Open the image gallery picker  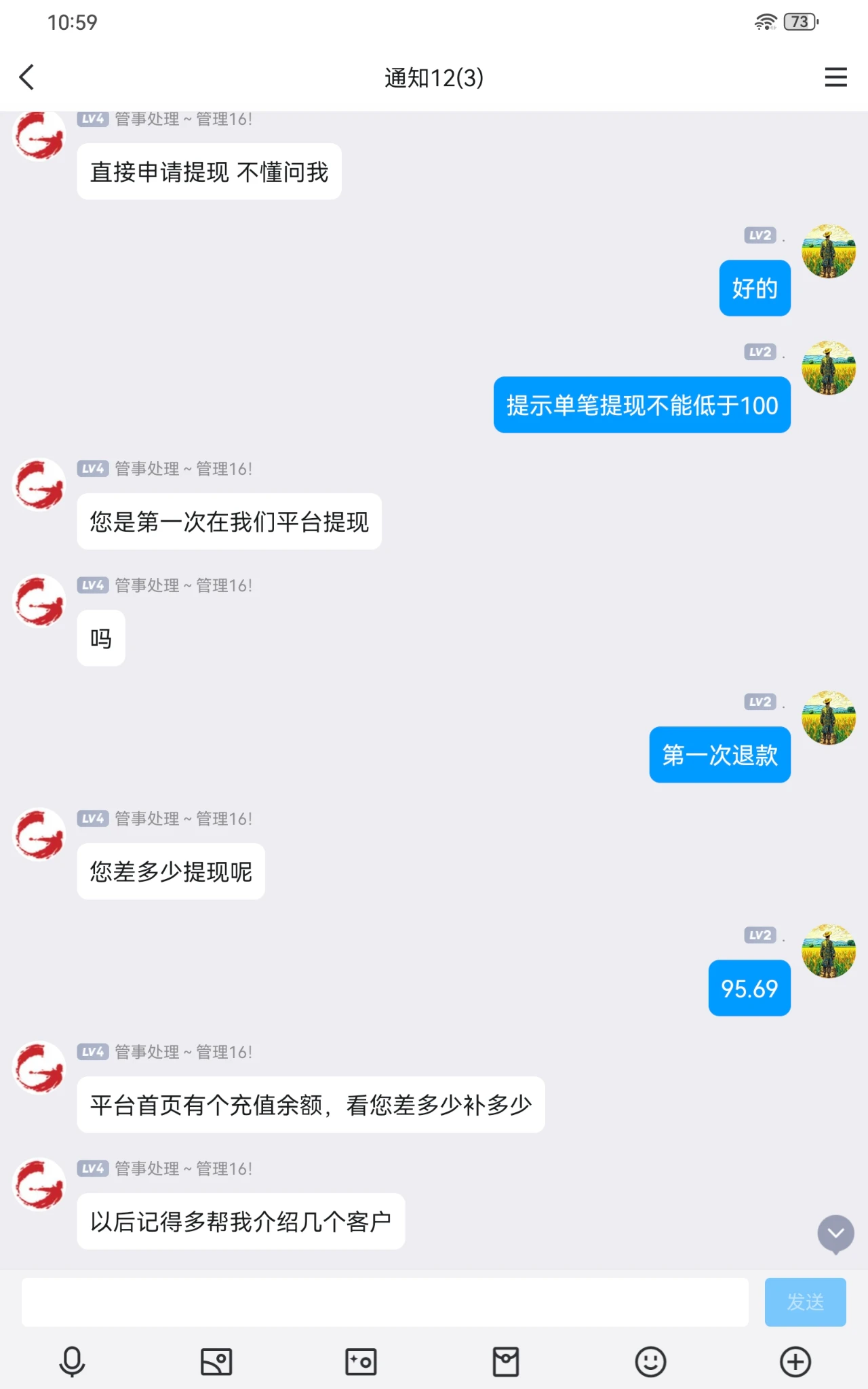click(216, 1362)
